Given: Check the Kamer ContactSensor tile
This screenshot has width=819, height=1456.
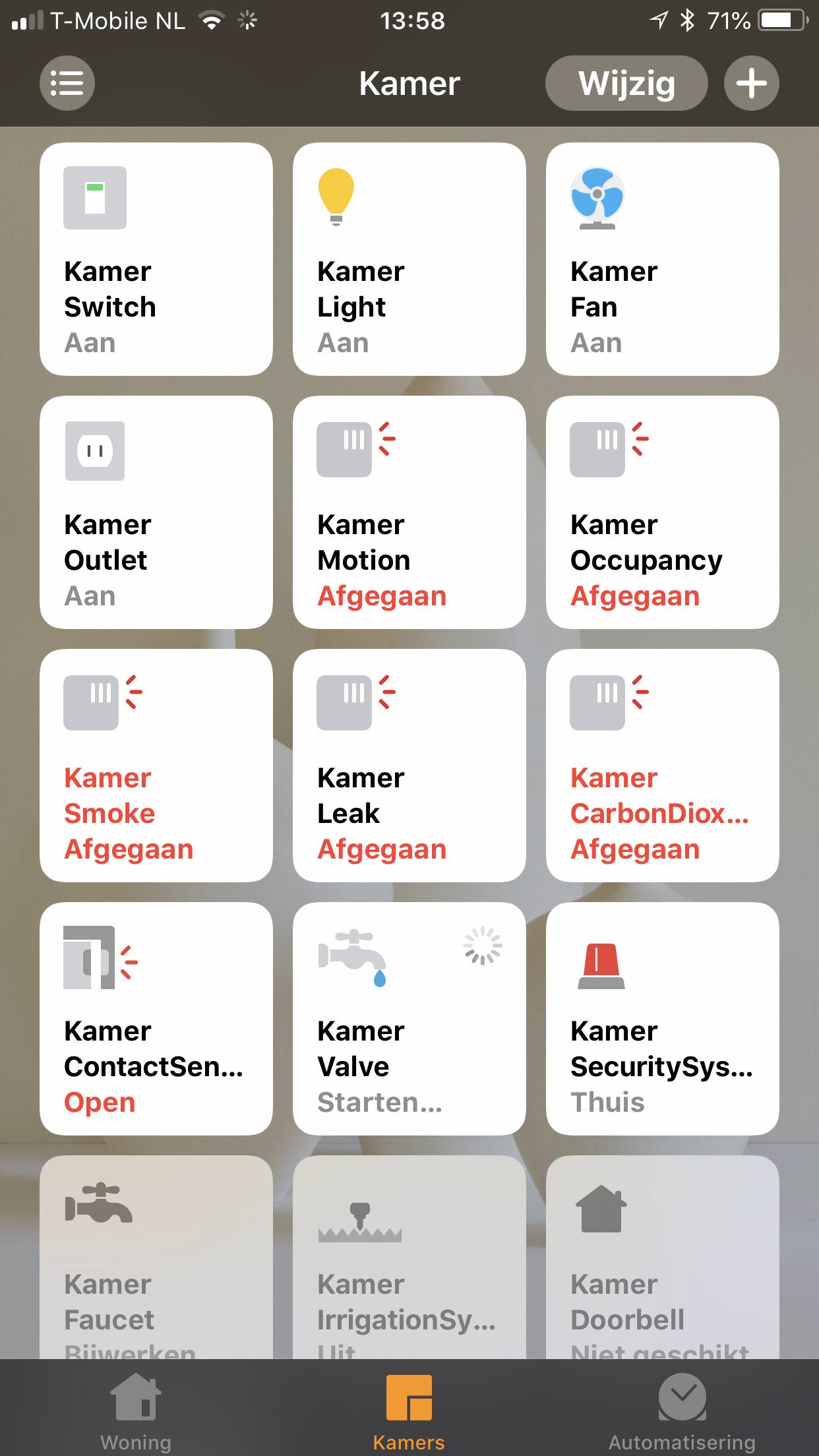Looking at the screenshot, I should 156,1019.
